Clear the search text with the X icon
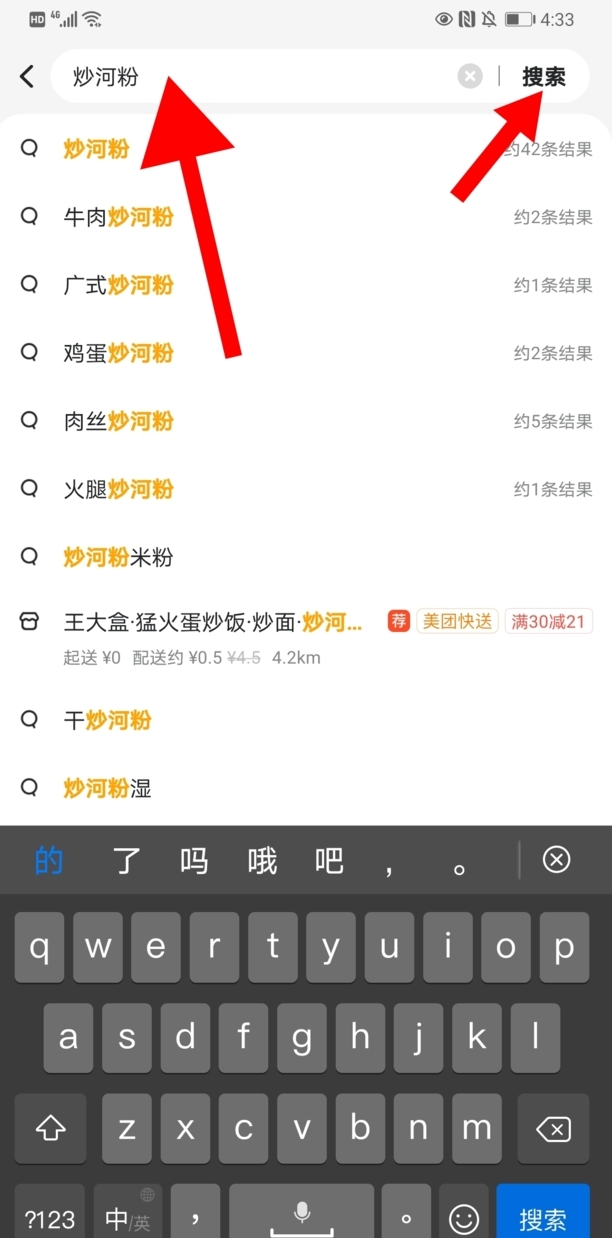 470,76
